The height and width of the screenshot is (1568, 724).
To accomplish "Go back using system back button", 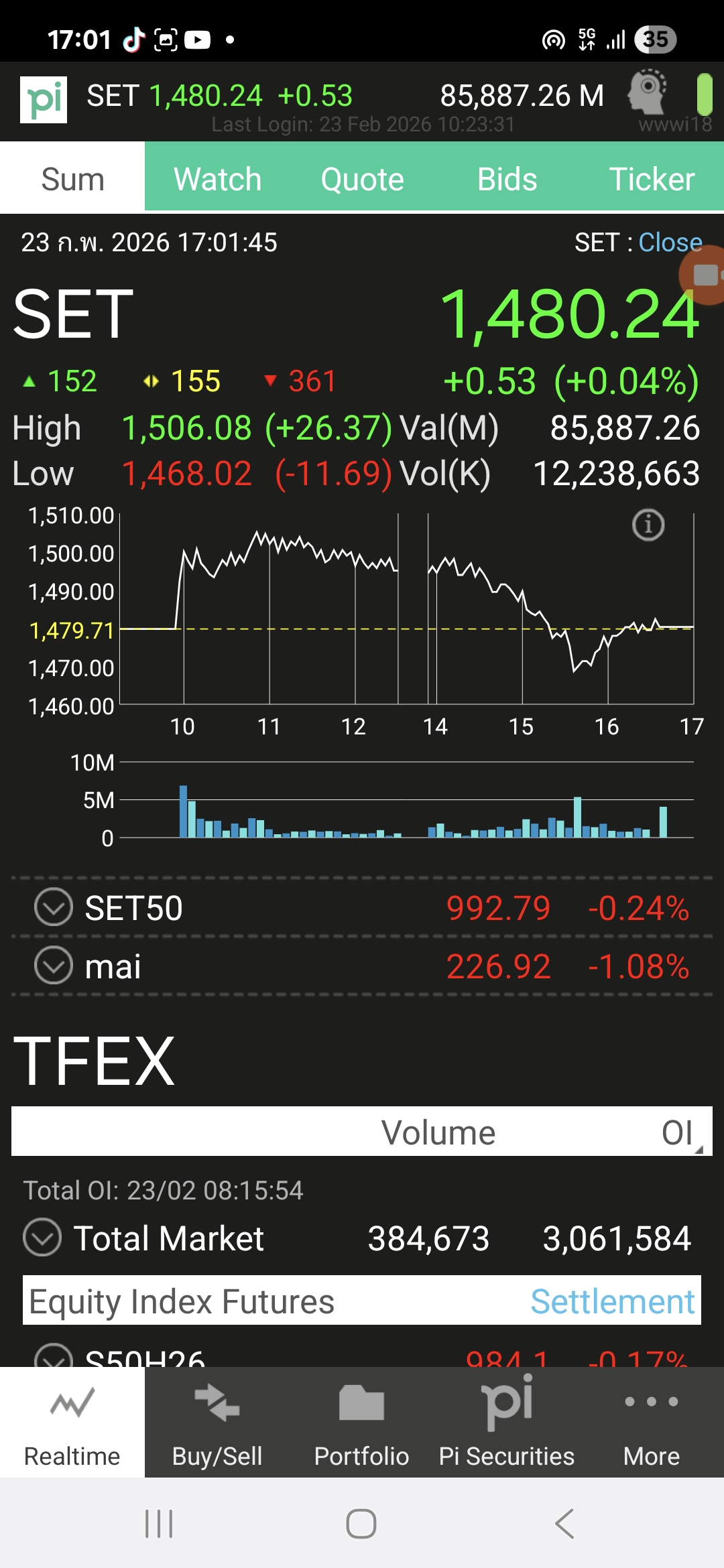I will pos(564,1524).
